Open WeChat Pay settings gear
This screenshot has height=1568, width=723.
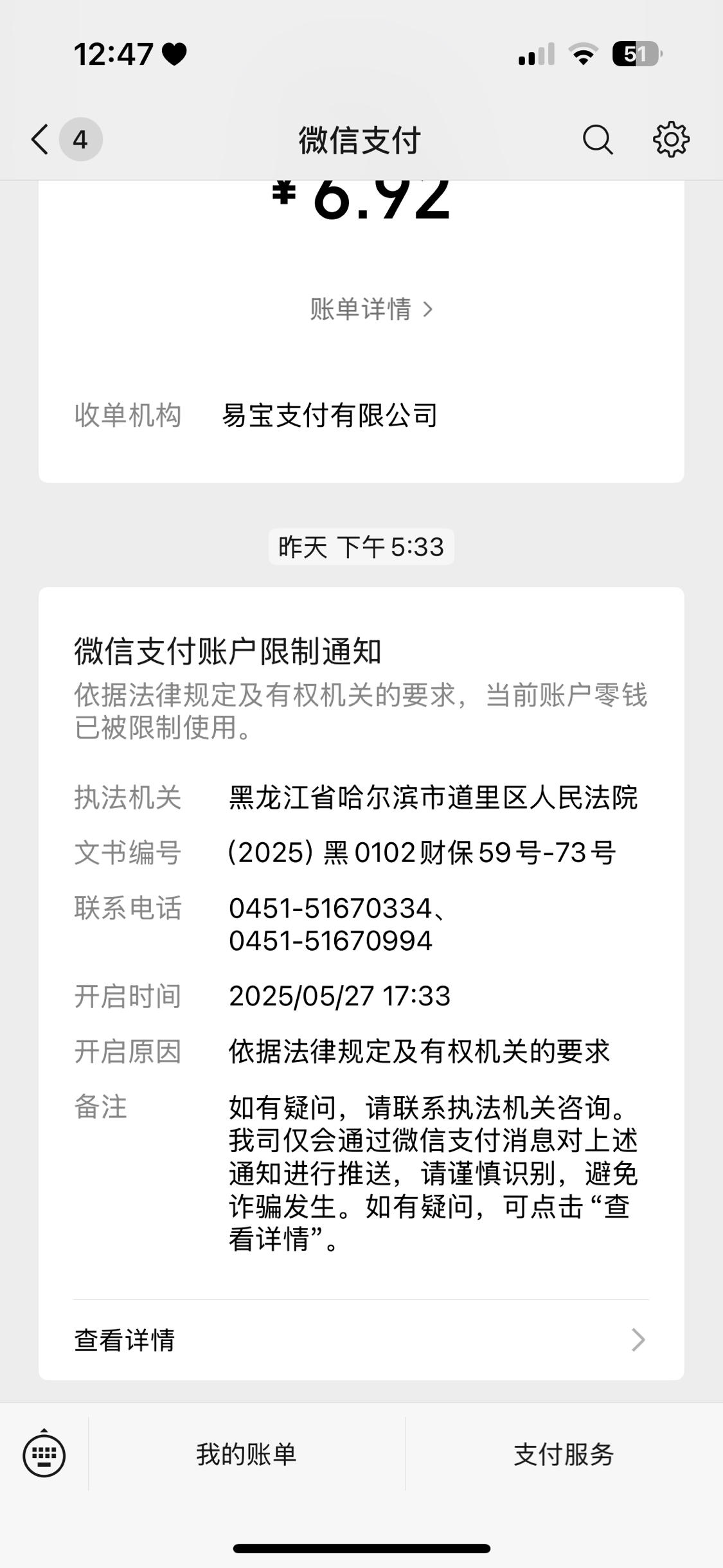pyautogui.click(x=672, y=140)
